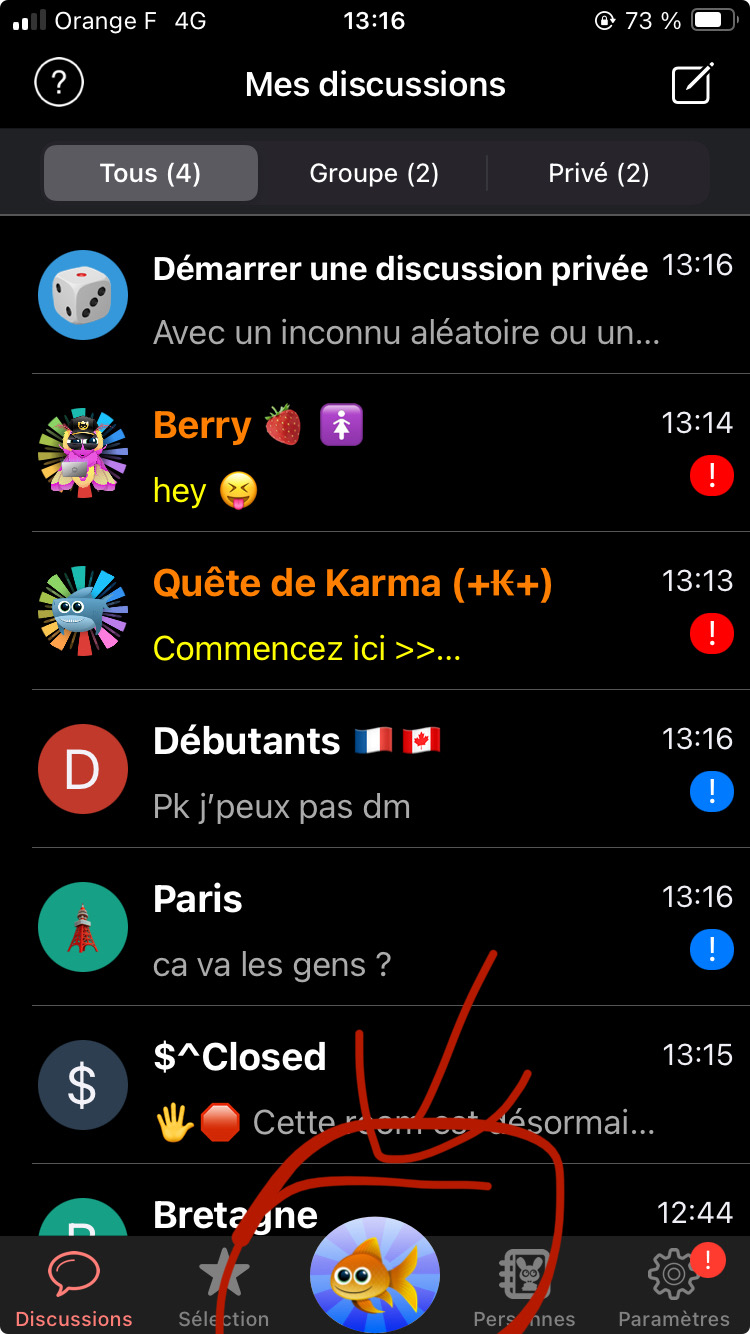Switch to the Privé (2) segment

(x=599, y=173)
